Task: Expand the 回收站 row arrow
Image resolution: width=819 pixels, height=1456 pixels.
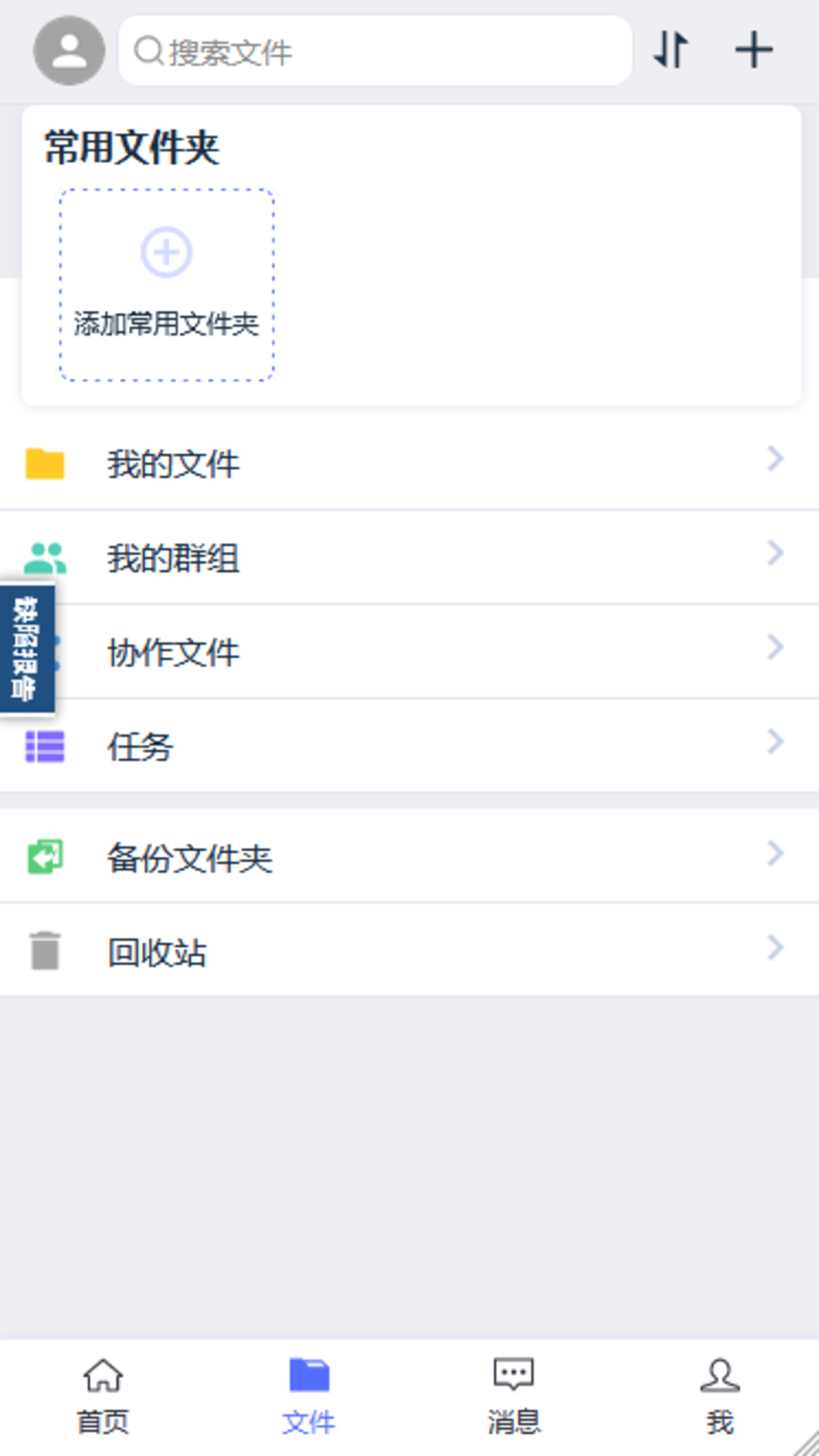Action: point(774,947)
